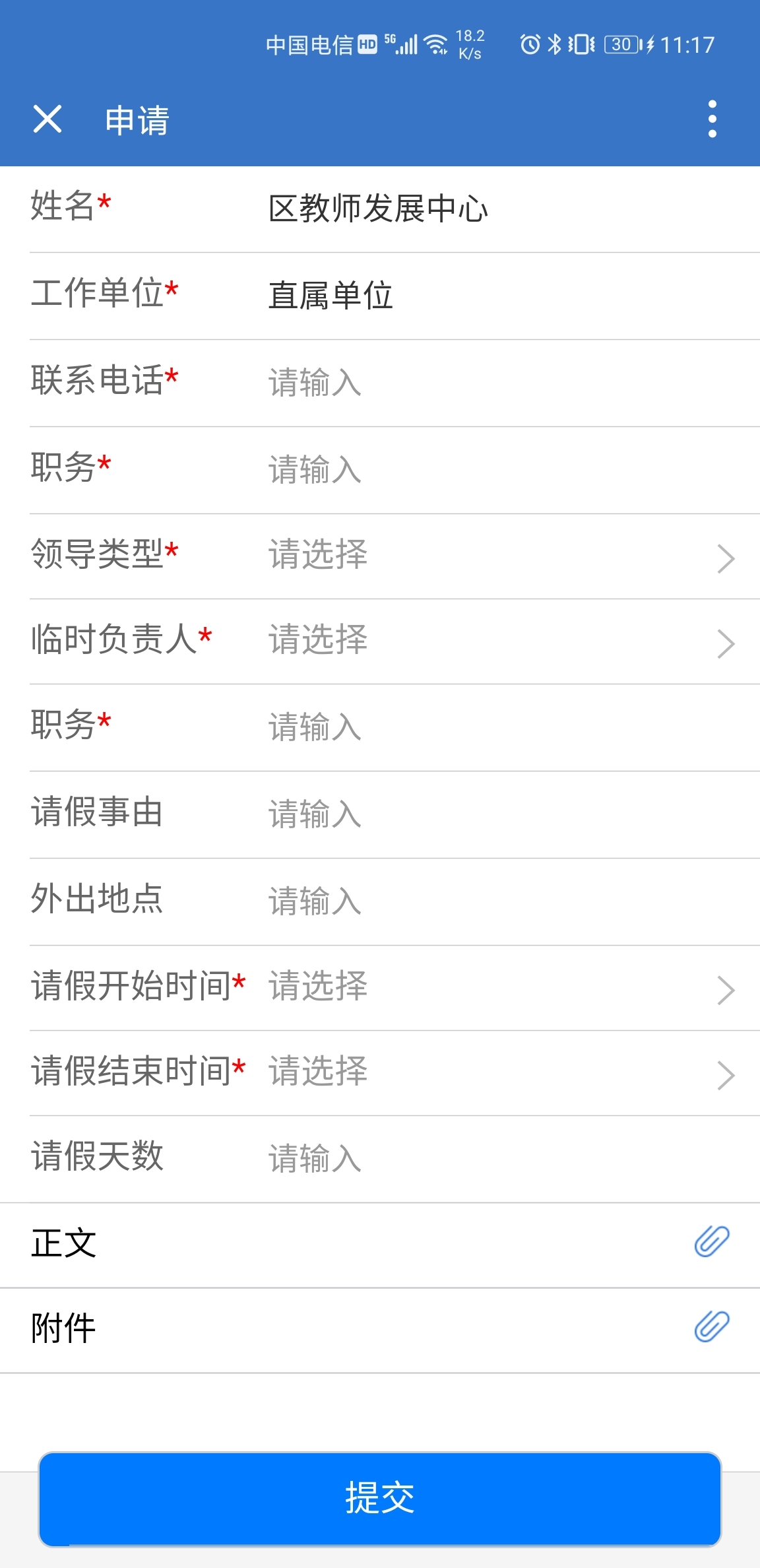
Task: Close the 申请 page
Action: (47, 119)
